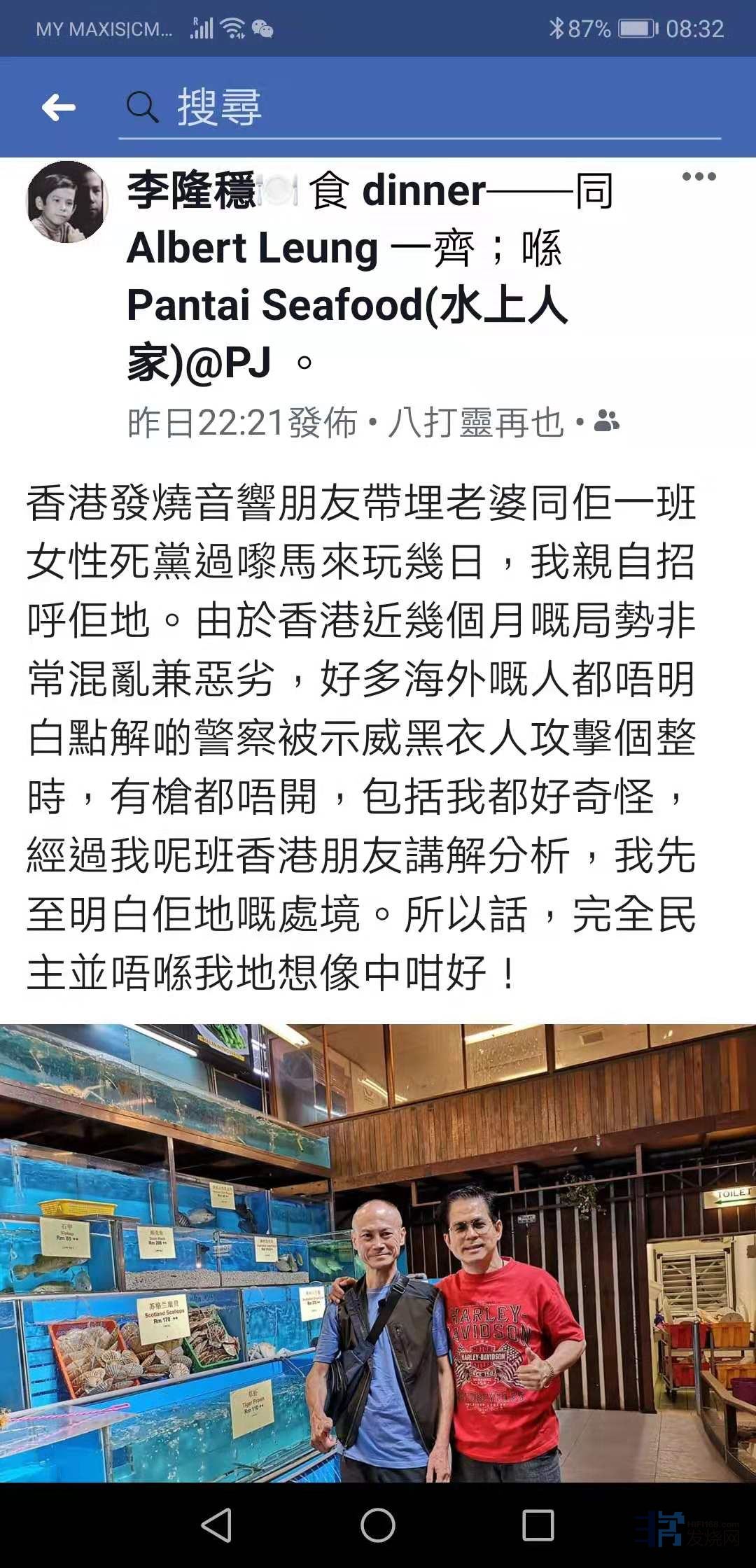Open 李隆穩's profile via name
The width and height of the screenshot is (756, 1568).
click(191, 190)
